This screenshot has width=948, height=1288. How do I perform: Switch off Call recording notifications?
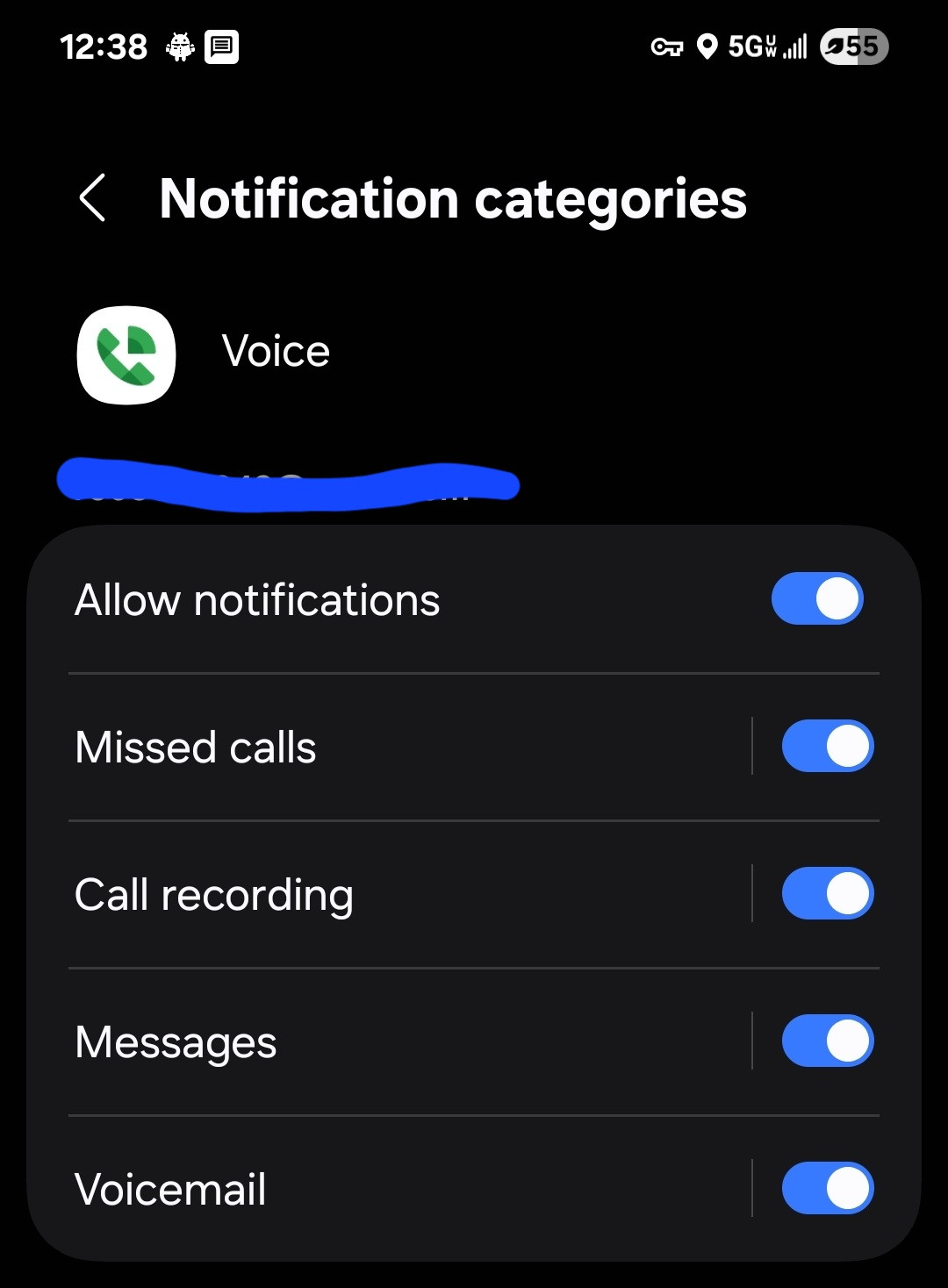click(827, 894)
